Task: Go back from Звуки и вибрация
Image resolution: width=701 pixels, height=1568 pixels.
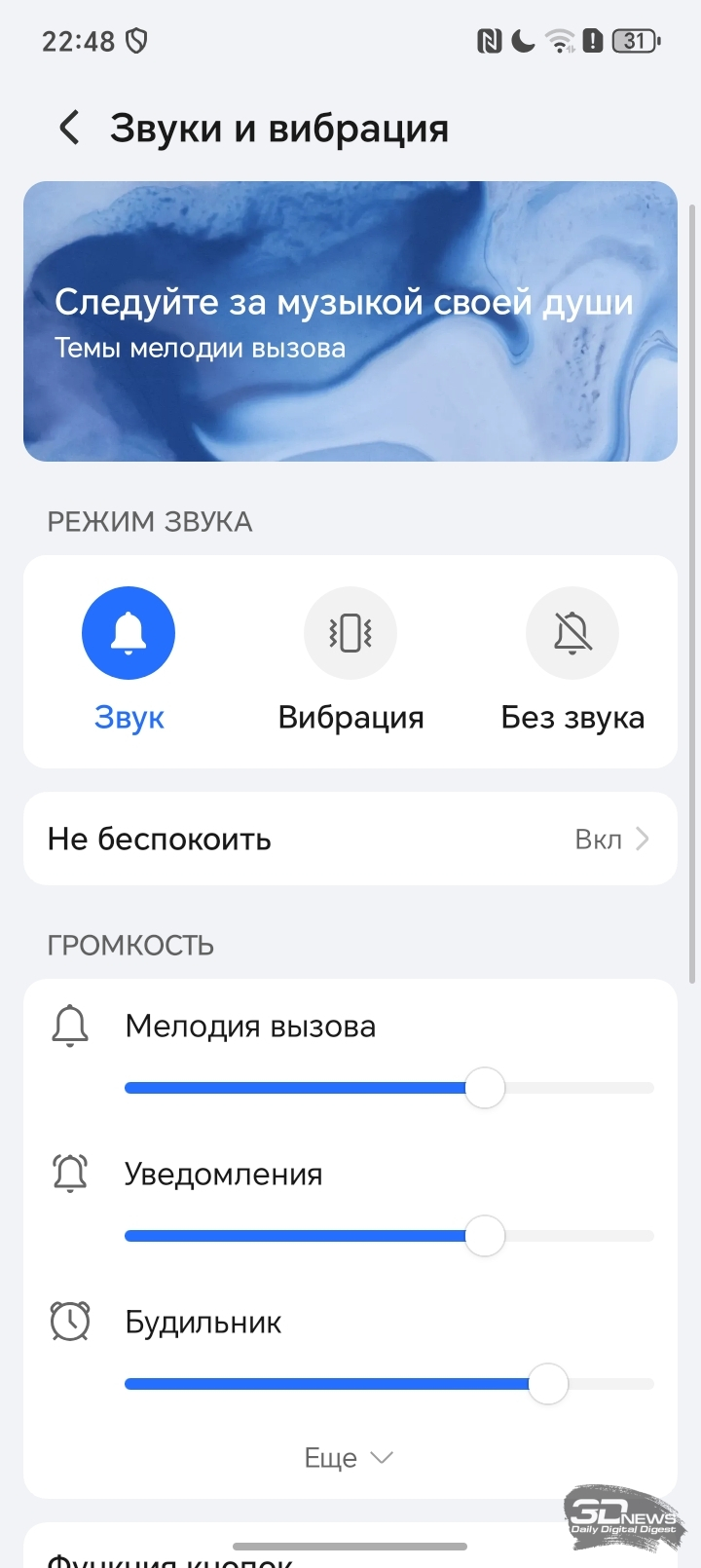Action: tap(69, 128)
